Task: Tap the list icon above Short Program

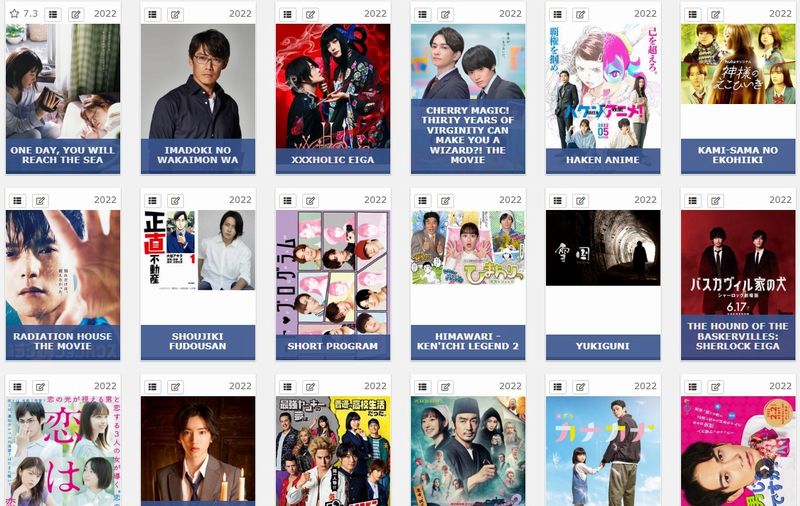Action: pyautogui.click(x=287, y=201)
